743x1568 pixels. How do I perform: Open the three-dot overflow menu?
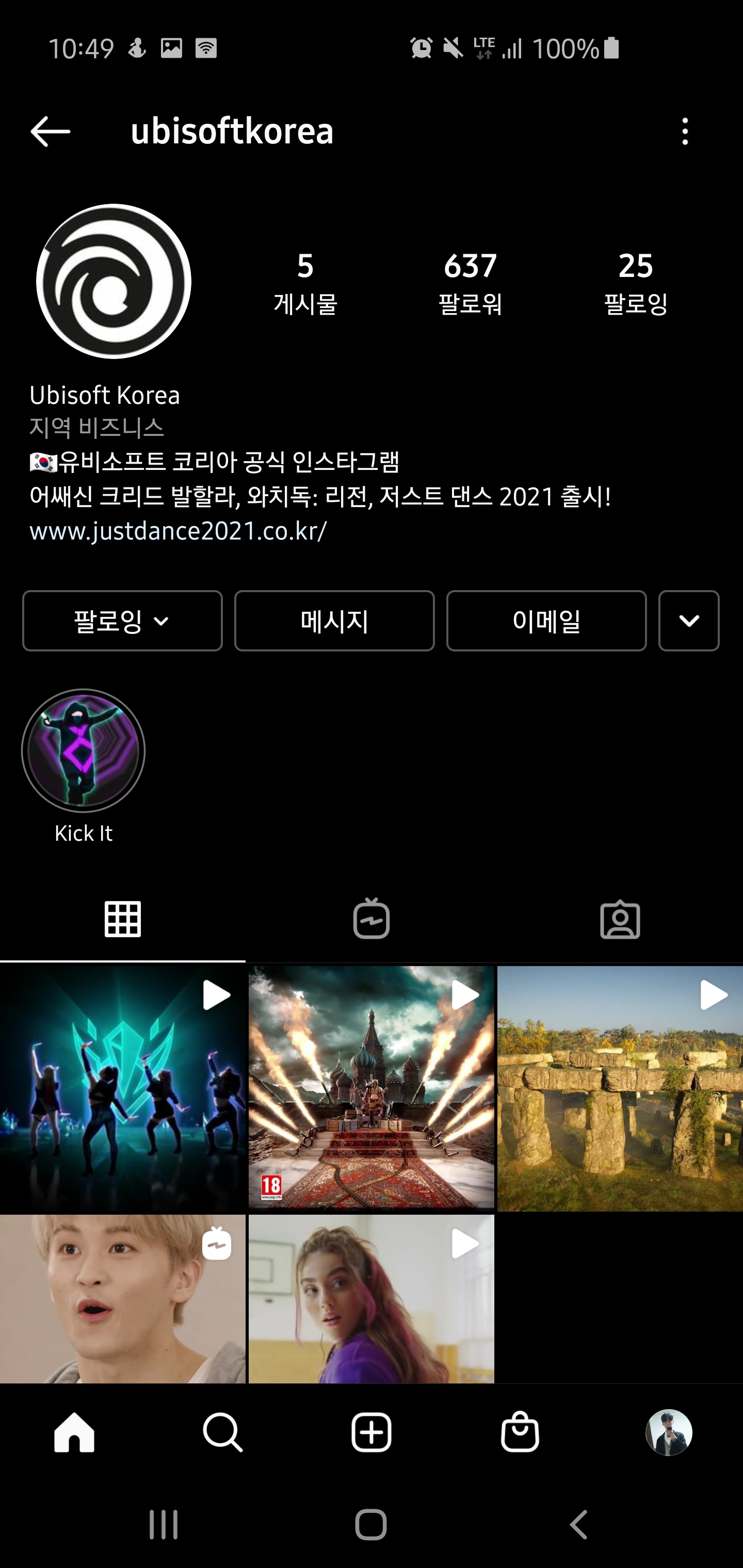click(x=685, y=132)
